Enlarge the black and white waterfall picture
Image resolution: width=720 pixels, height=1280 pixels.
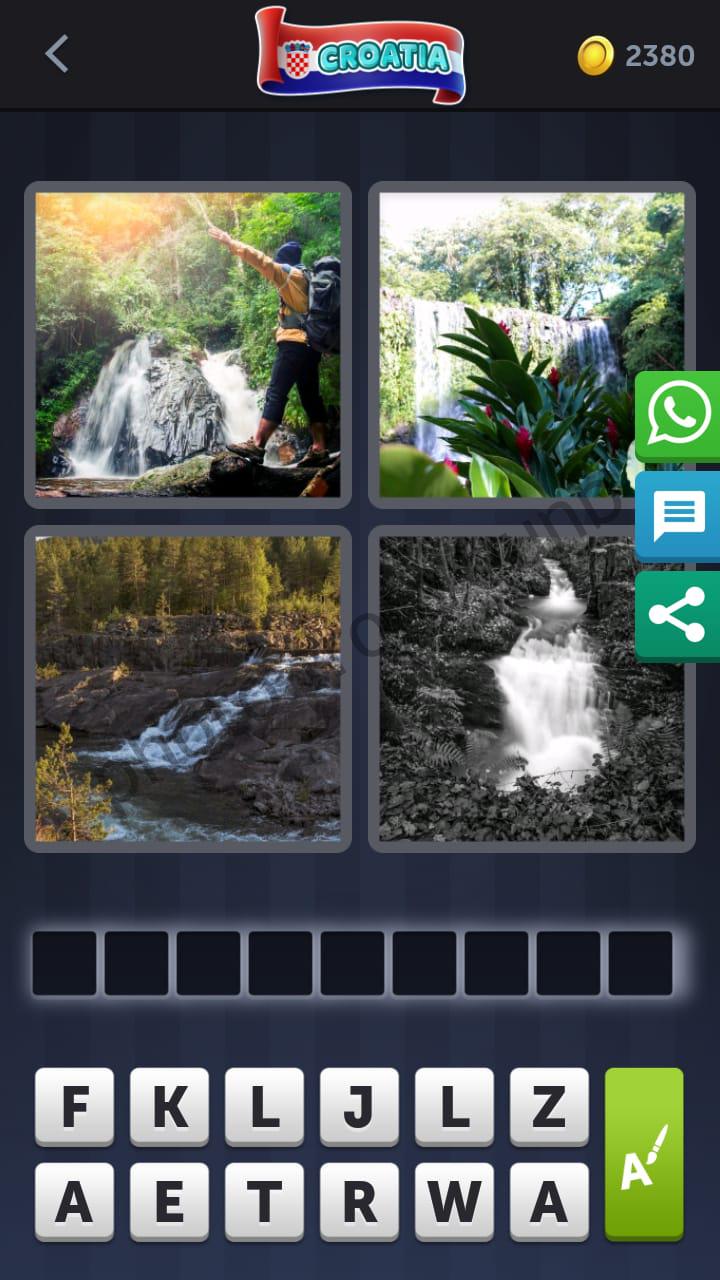click(x=531, y=688)
